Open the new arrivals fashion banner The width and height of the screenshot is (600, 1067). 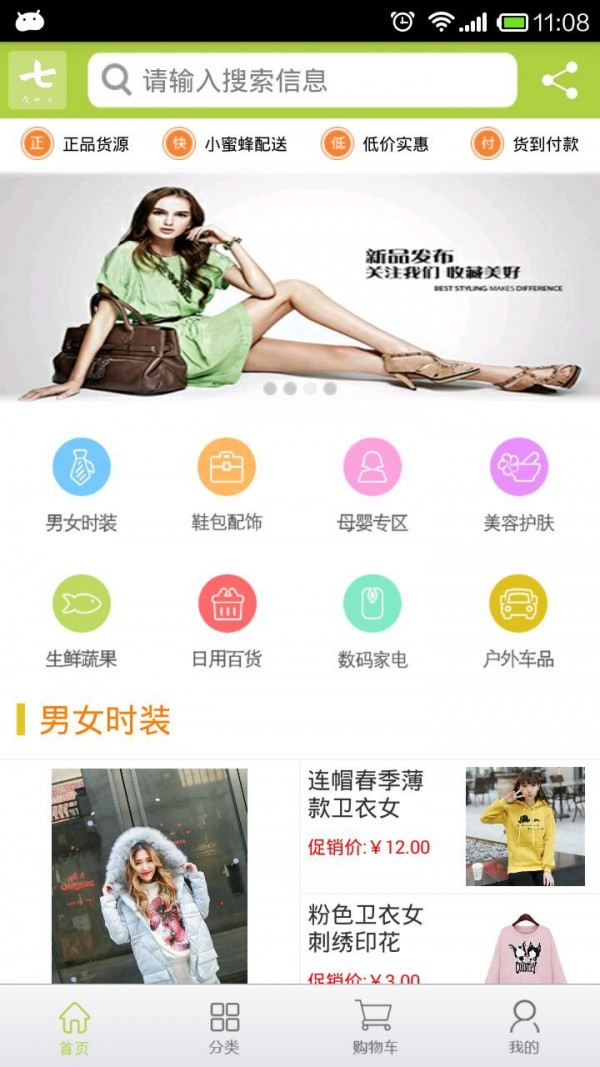[300, 288]
